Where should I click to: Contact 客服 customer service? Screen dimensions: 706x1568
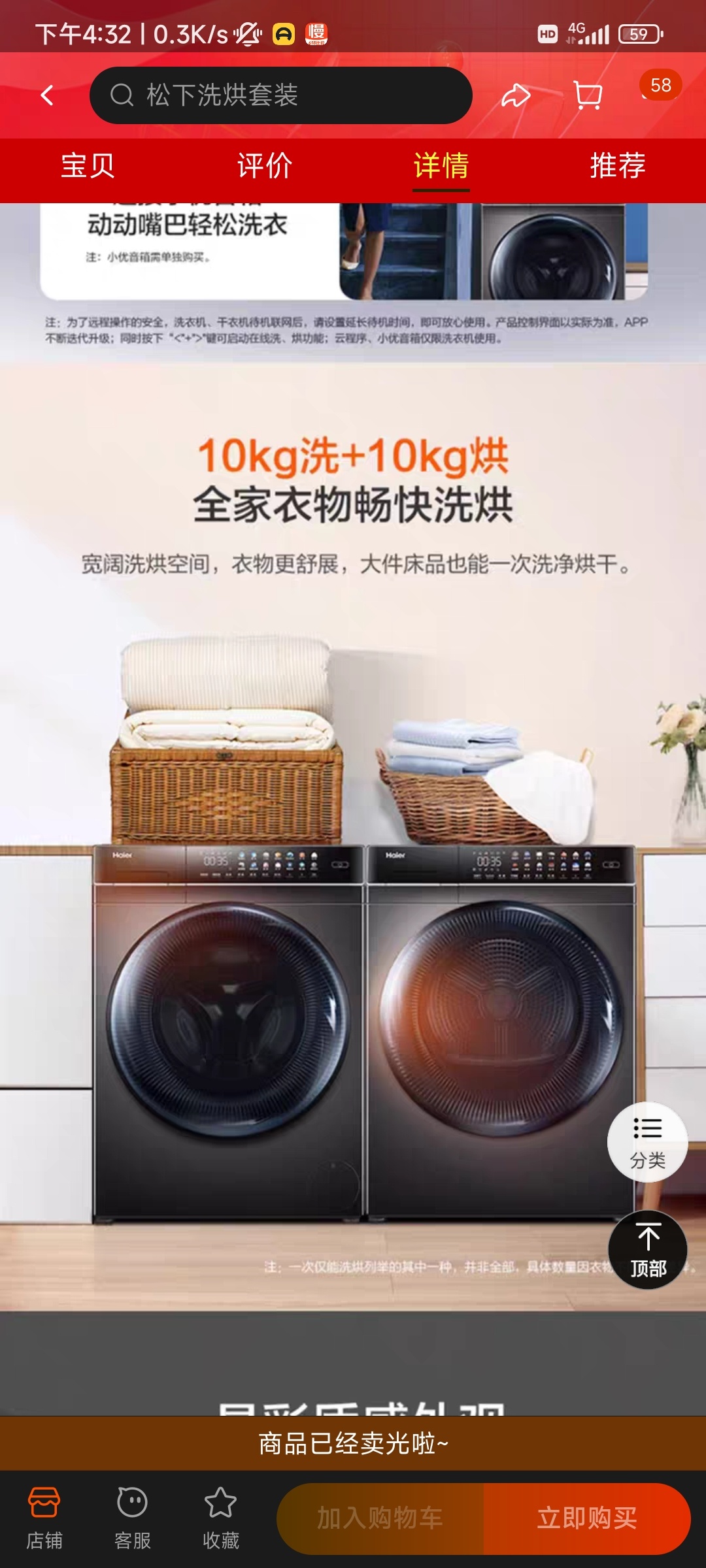[132, 1518]
